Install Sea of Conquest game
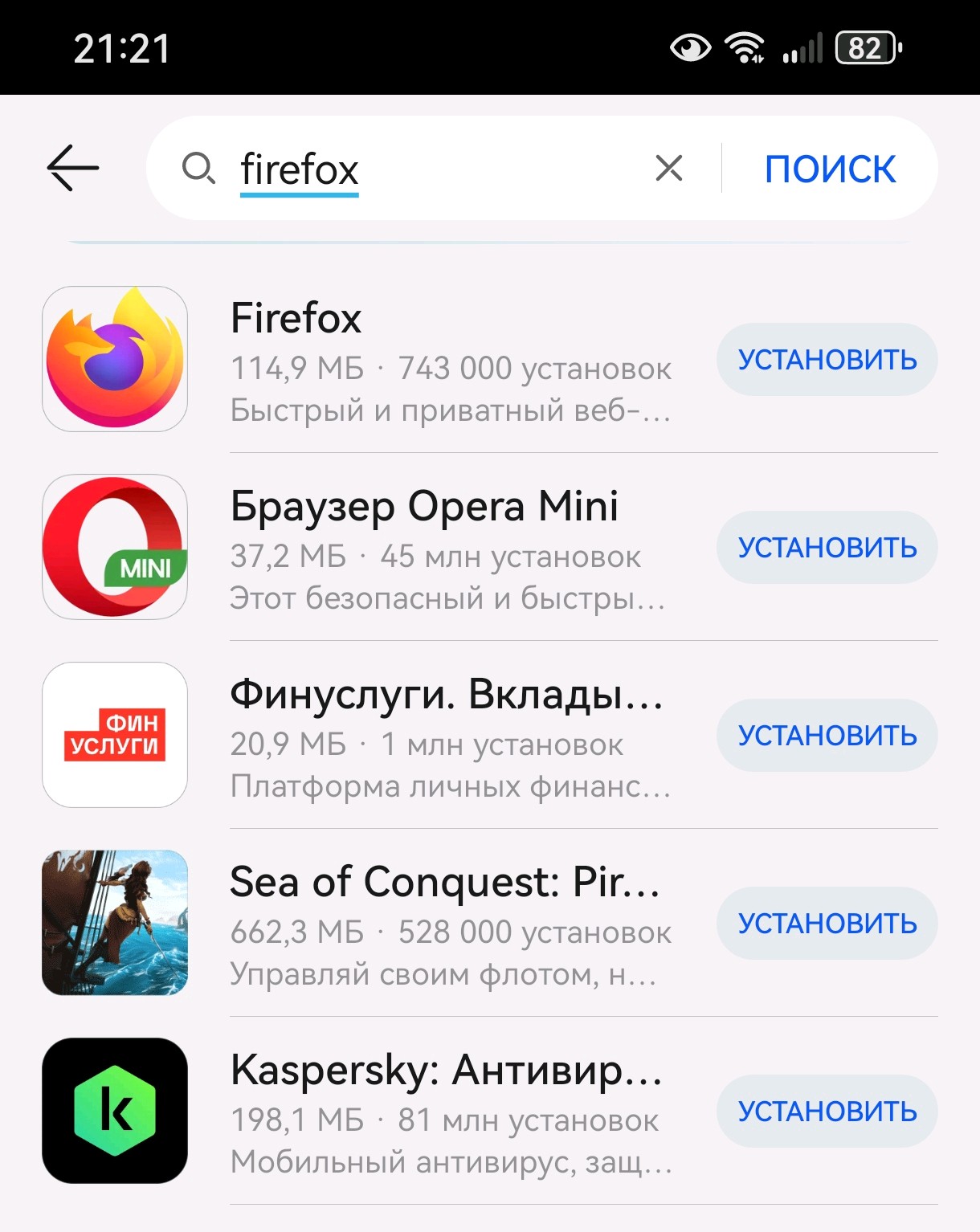The height and width of the screenshot is (1232, 980). coord(827,924)
